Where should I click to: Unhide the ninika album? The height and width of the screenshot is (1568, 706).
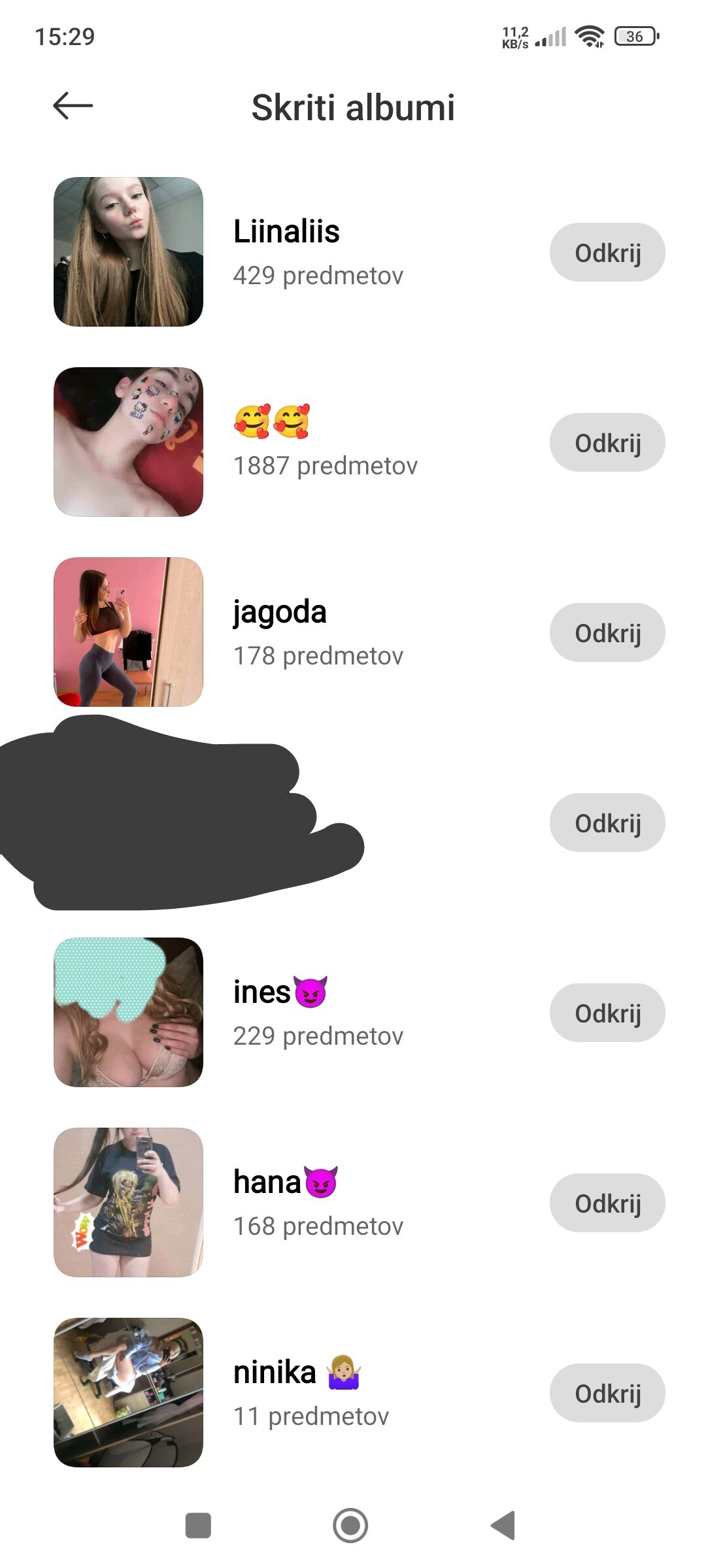(x=607, y=1393)
